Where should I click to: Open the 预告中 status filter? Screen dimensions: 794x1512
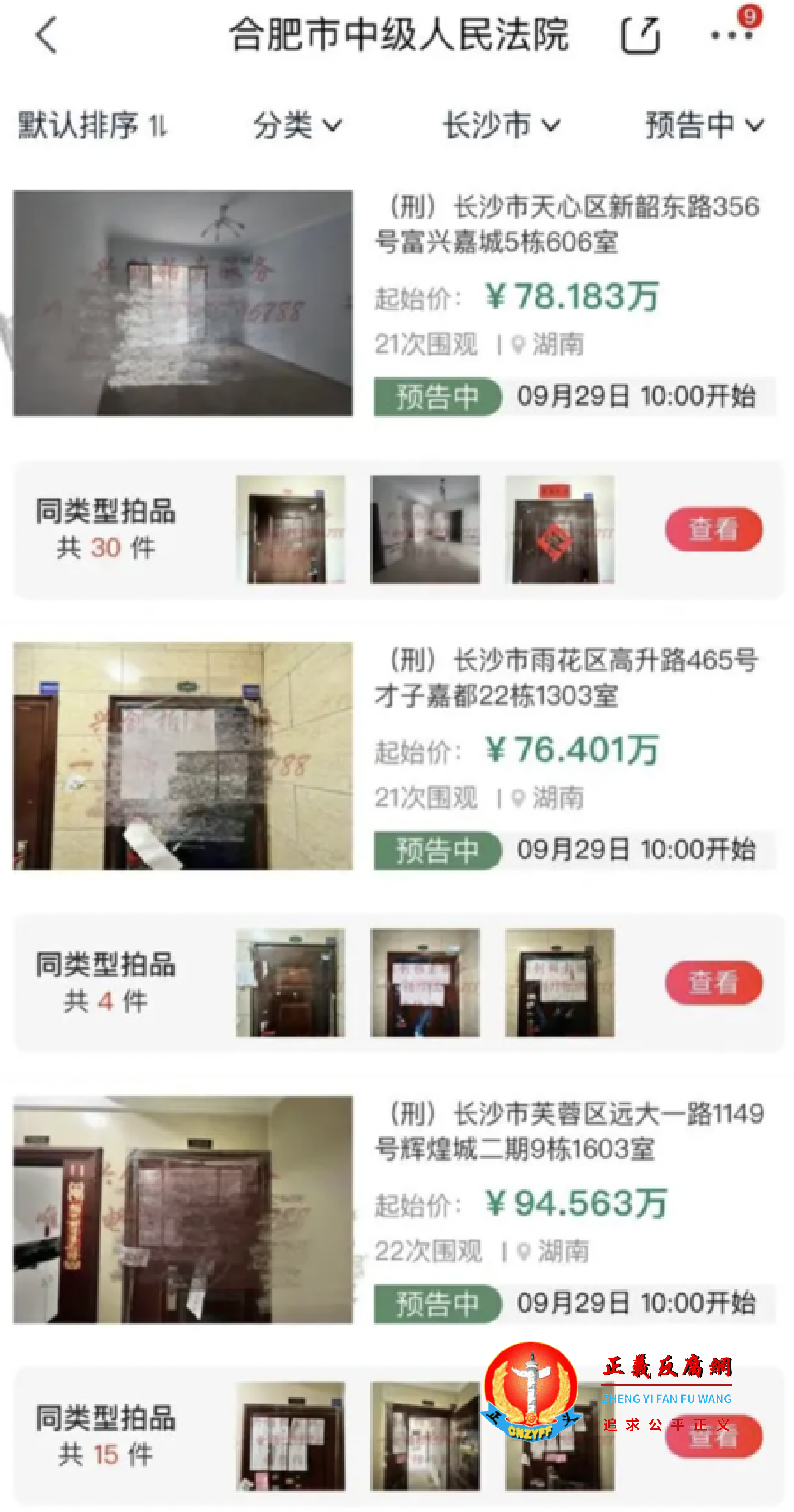click(x=704, y=125)
